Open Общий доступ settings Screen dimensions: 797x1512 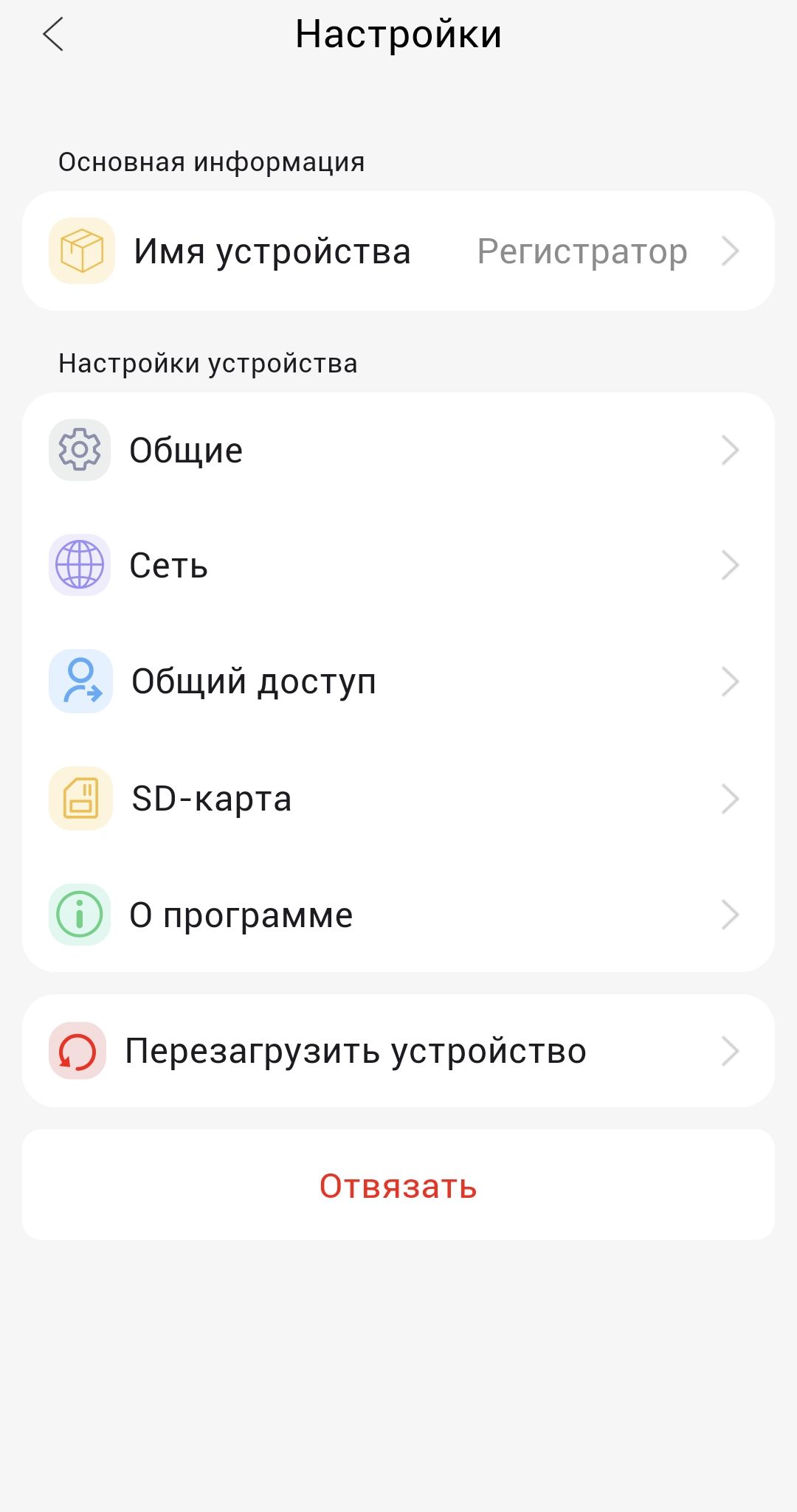coord(398,682)
